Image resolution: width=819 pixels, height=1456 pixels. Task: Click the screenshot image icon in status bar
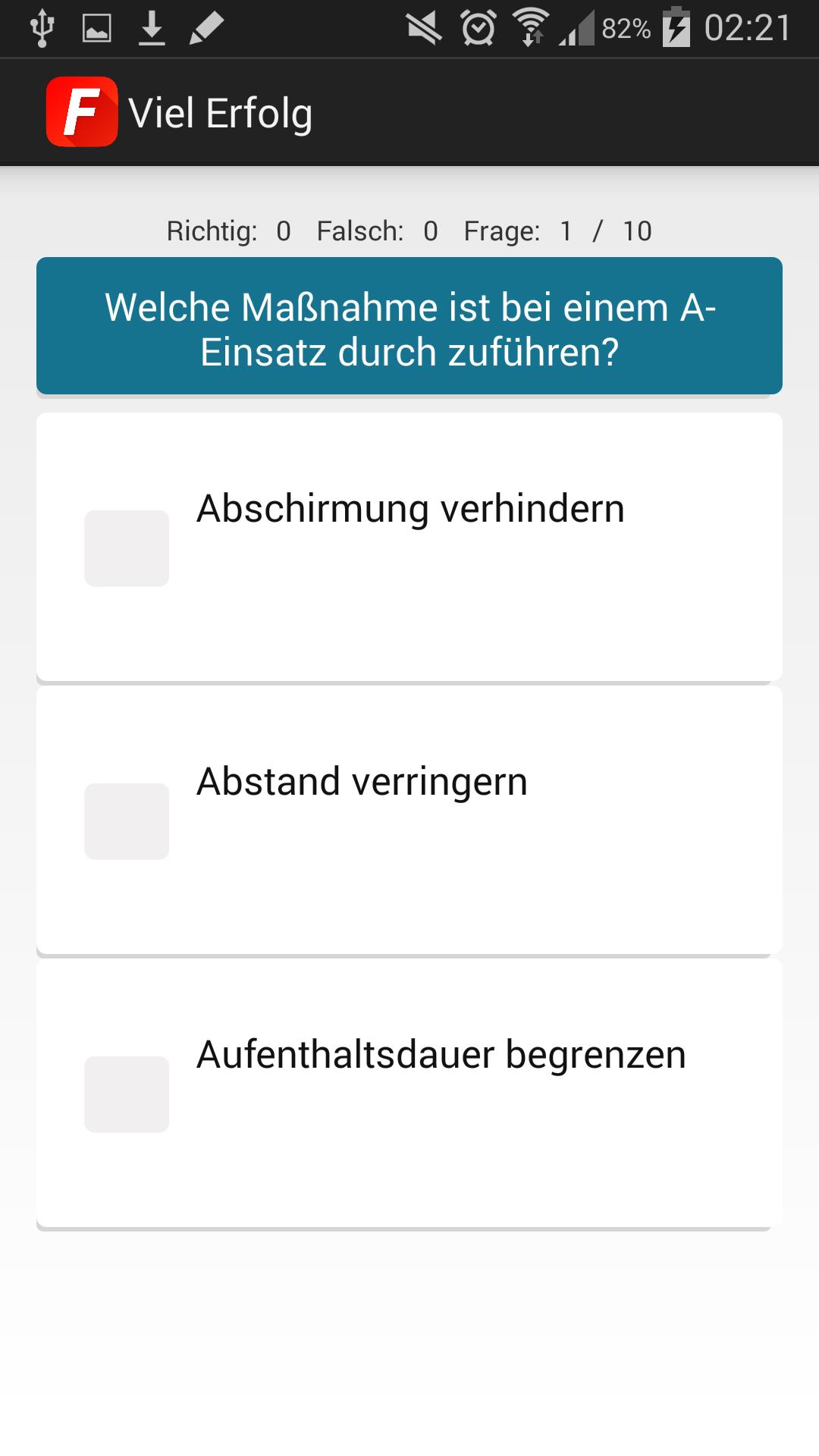point(96,28)
